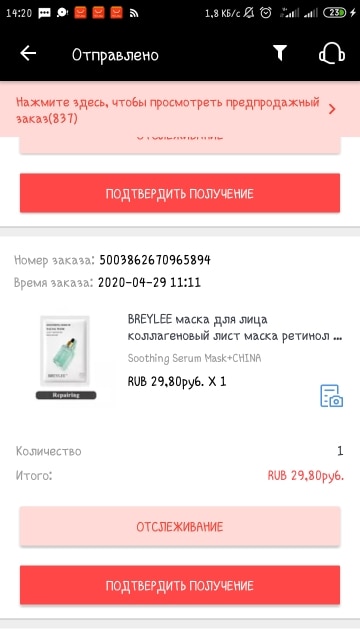Go back using the top arrow

point(28,53)
